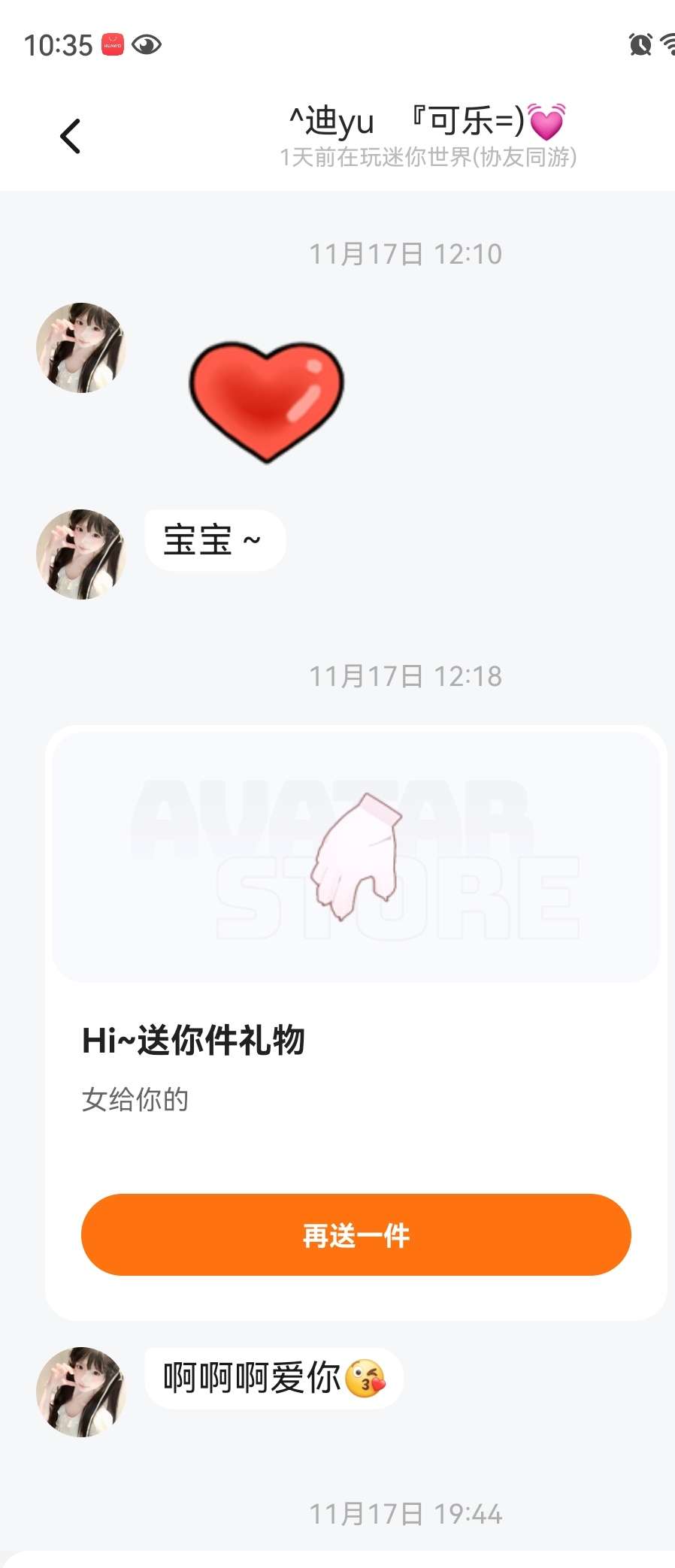Tap the 再送一件 button
Viewport: 675px width, 1568px height.
356,1234
